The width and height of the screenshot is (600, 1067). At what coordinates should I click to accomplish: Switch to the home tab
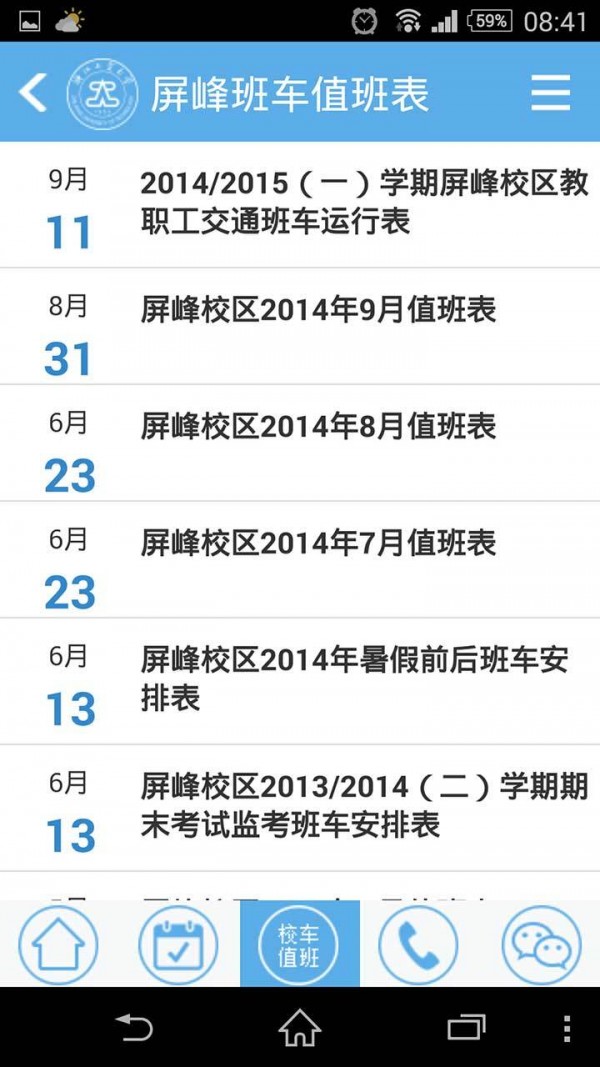(x=59, y=945)
